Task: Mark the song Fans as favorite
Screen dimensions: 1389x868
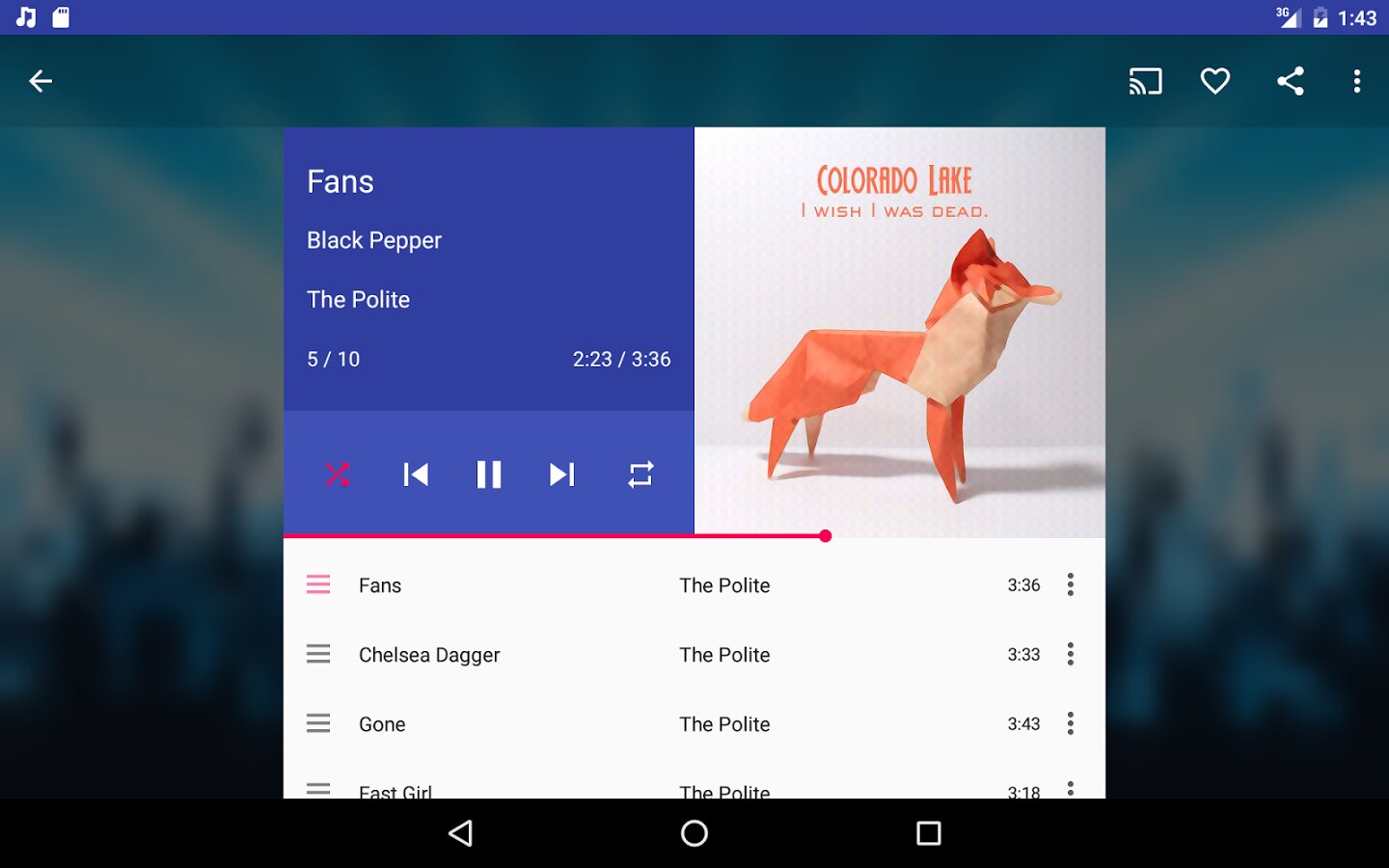Action: pos(1214,81)
